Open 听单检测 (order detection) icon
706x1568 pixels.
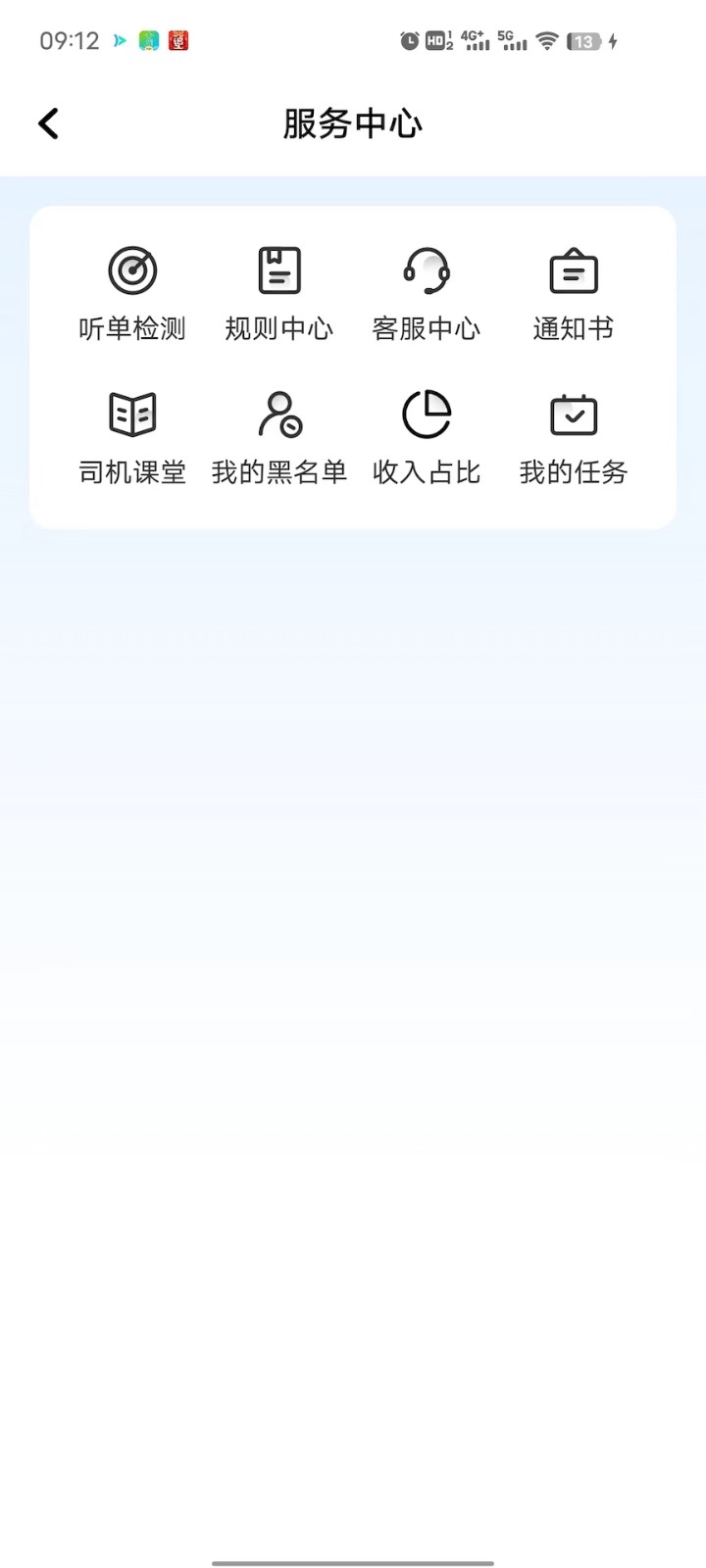coord(132,293)
